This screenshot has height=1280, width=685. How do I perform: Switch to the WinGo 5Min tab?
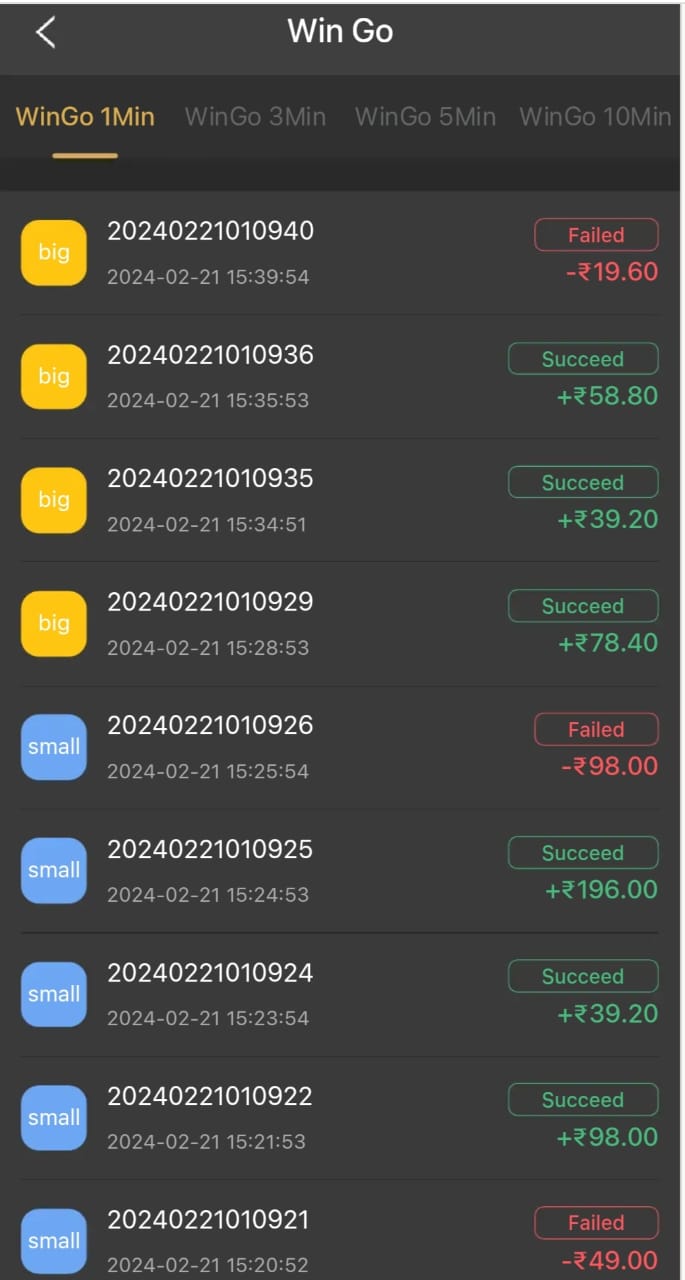pyautogui.click(x=425, y=117)
